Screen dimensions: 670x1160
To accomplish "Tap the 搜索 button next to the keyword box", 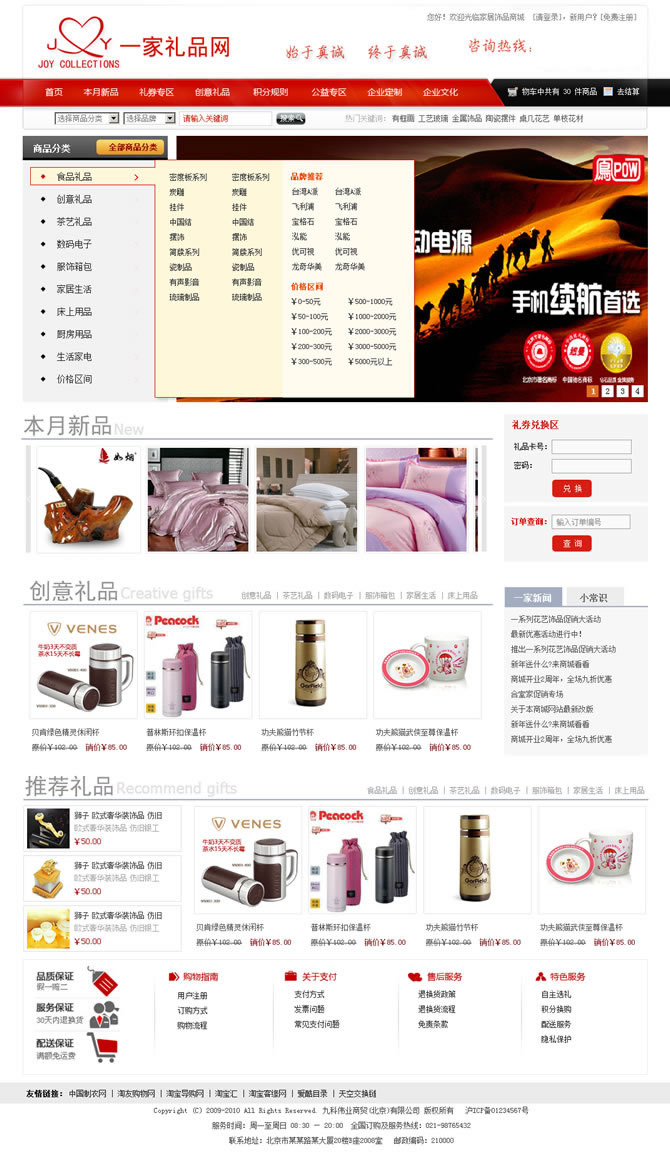I will click(x=290, y=118).
